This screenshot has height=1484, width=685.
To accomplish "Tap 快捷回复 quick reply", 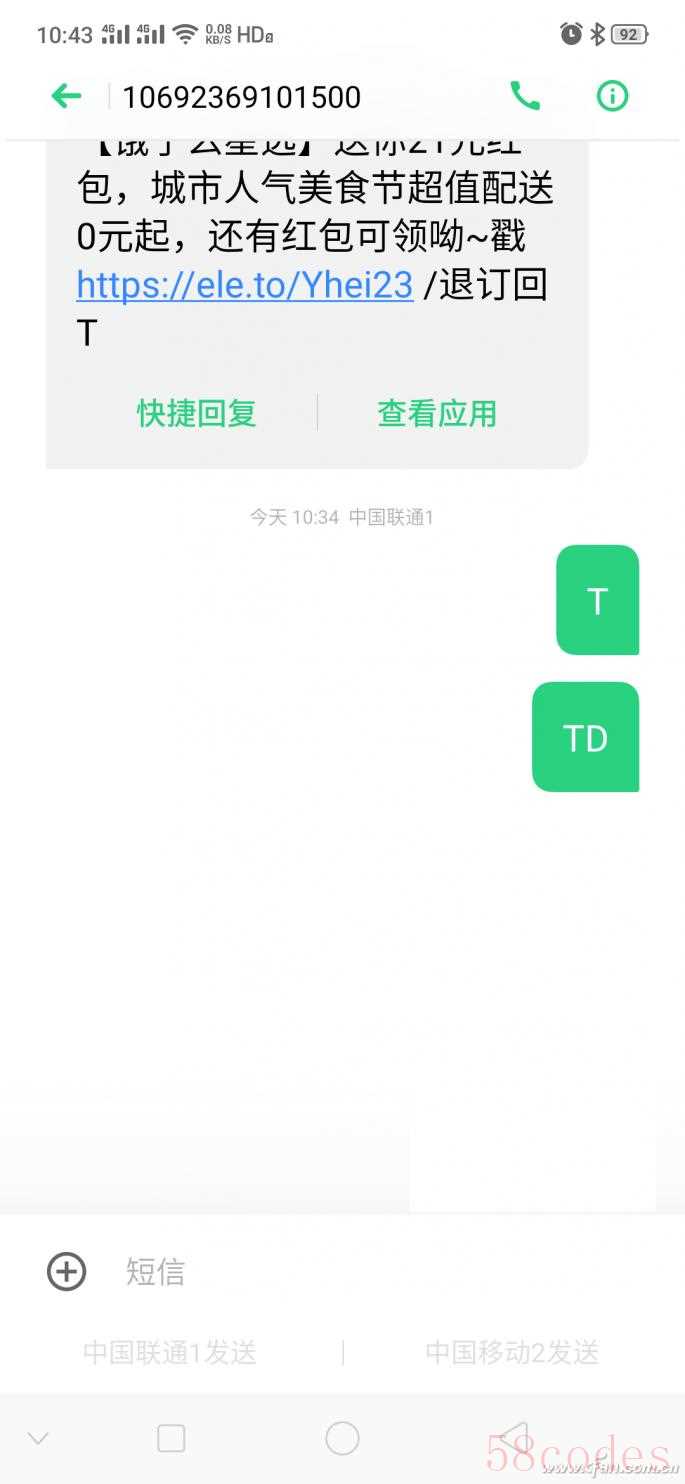I will click(197, 413).
